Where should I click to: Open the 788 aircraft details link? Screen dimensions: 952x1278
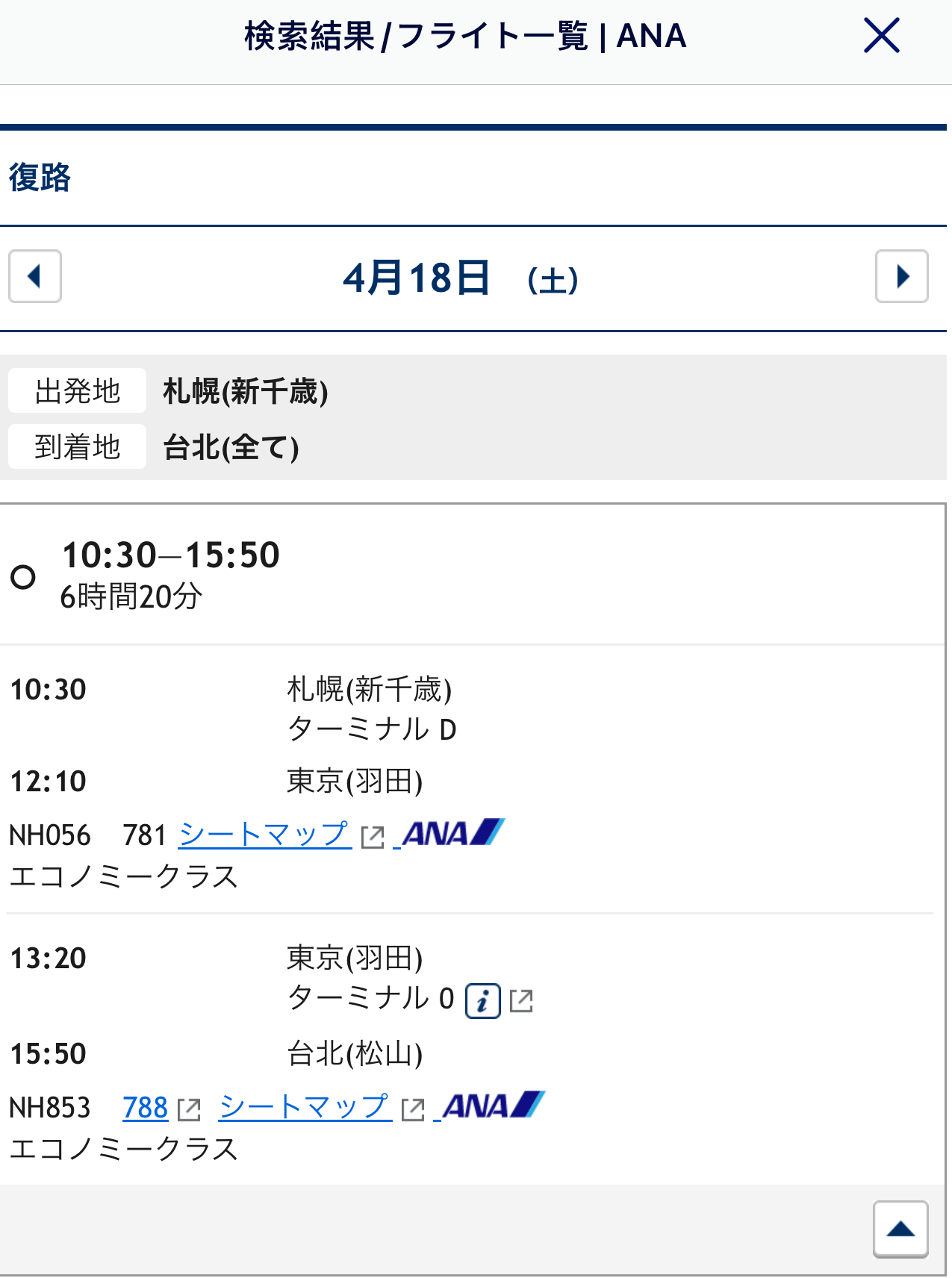[x=146, y=1108]
